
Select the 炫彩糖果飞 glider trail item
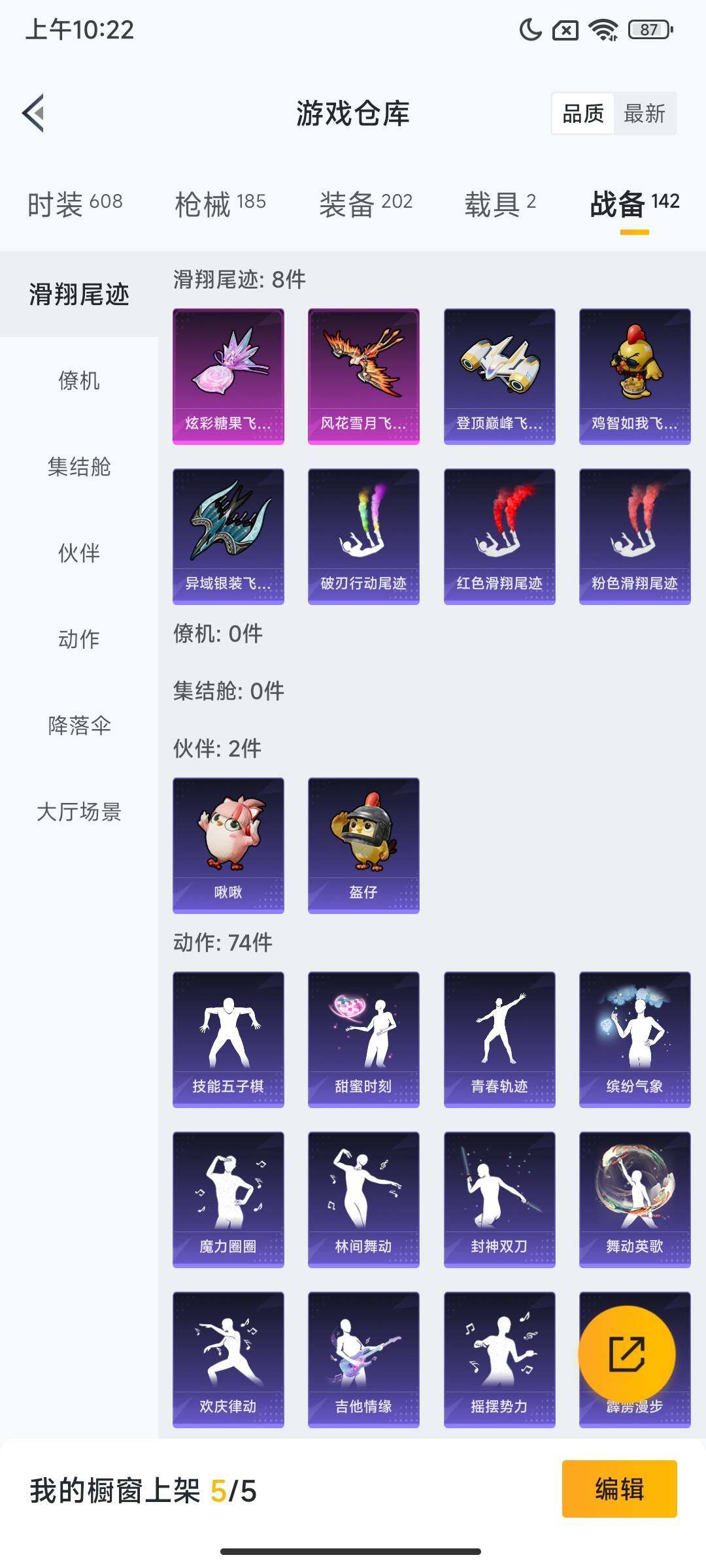pos(228,374)
